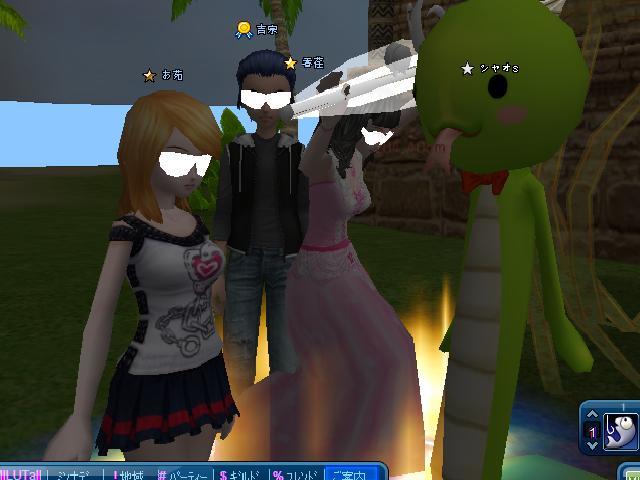Open the フレンド chat tab
This screenshot has height=480, width=640.
tap(296, 474)
